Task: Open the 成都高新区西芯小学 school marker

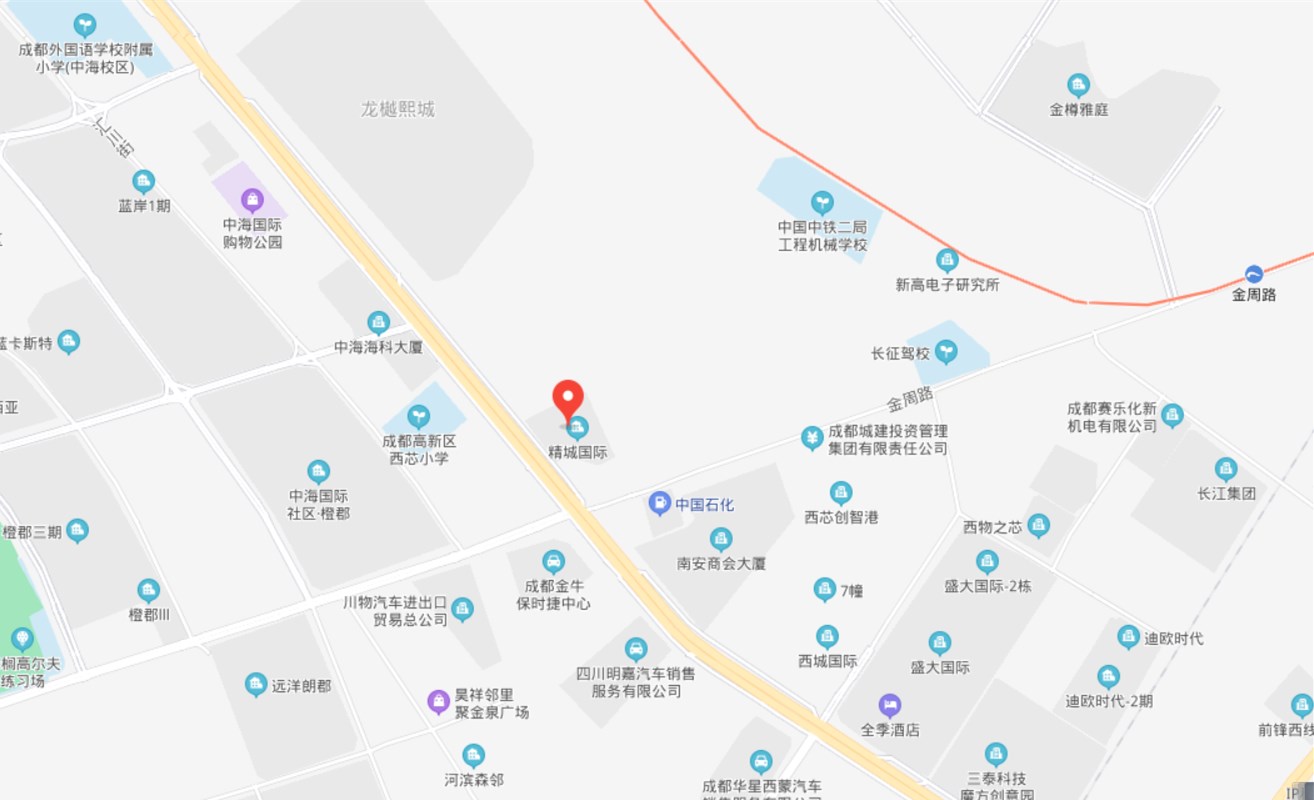Action: pyautogui.click(x=419, y=416)
